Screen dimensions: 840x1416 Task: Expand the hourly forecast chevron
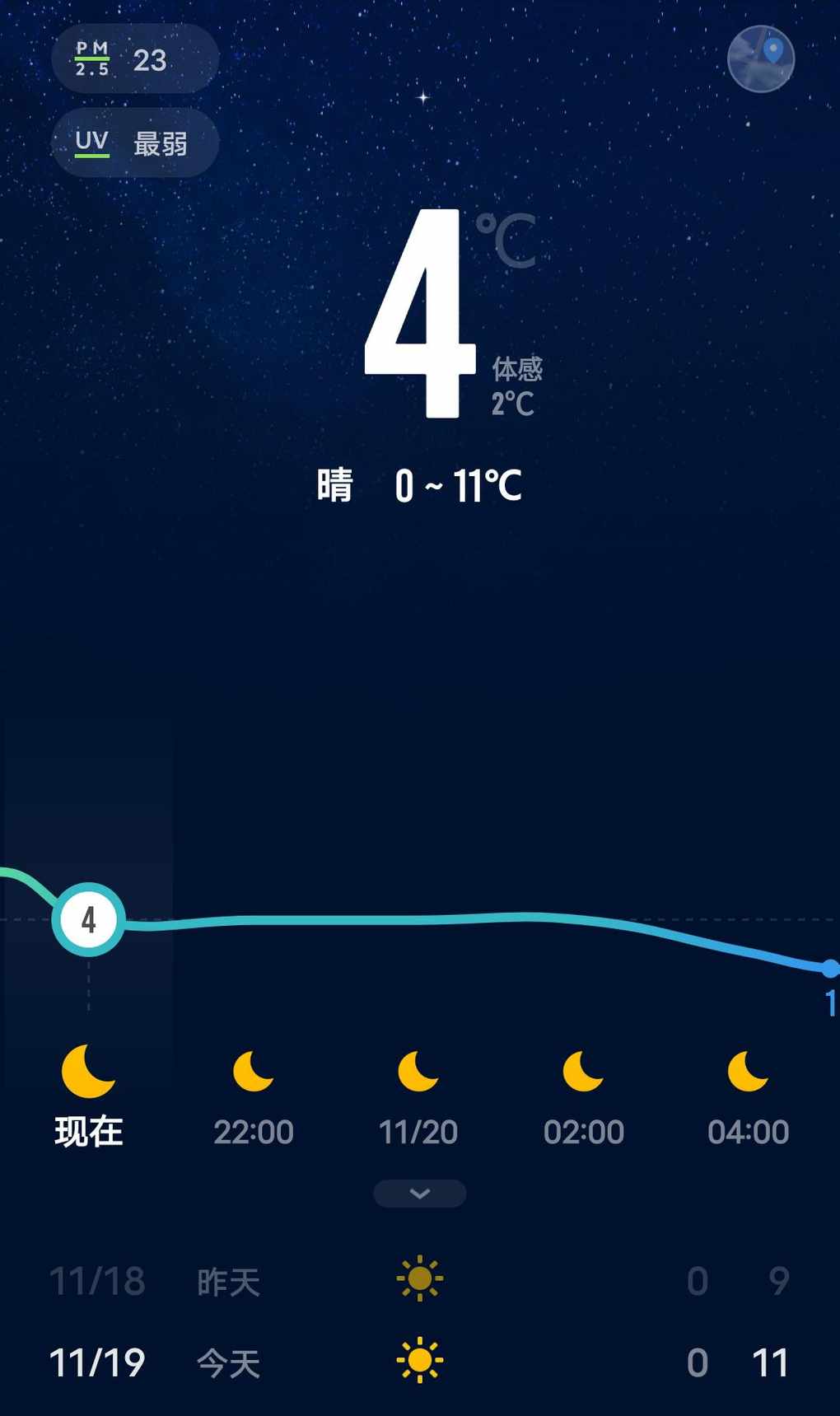tap(420, 1194)
